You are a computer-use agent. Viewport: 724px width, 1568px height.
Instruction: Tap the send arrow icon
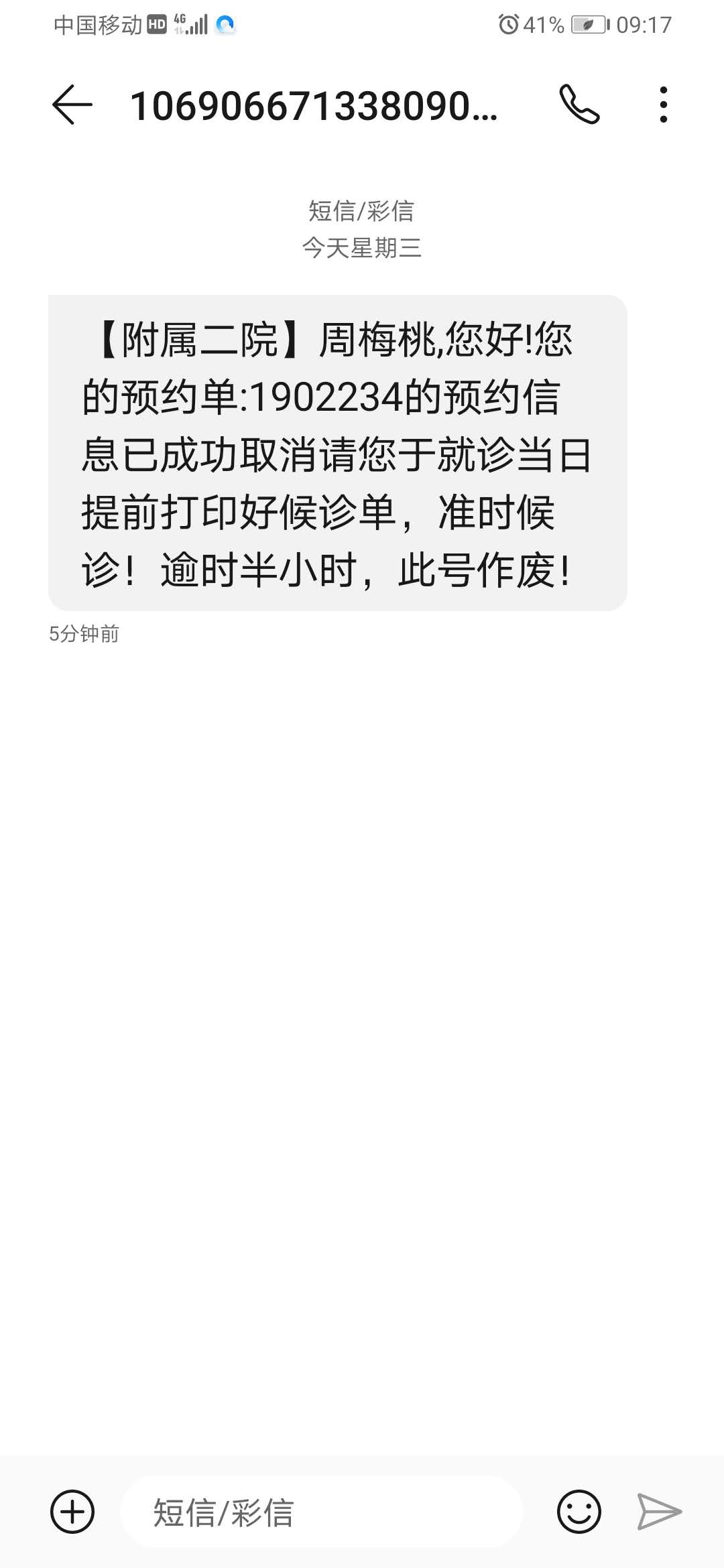click(659, 1512)
